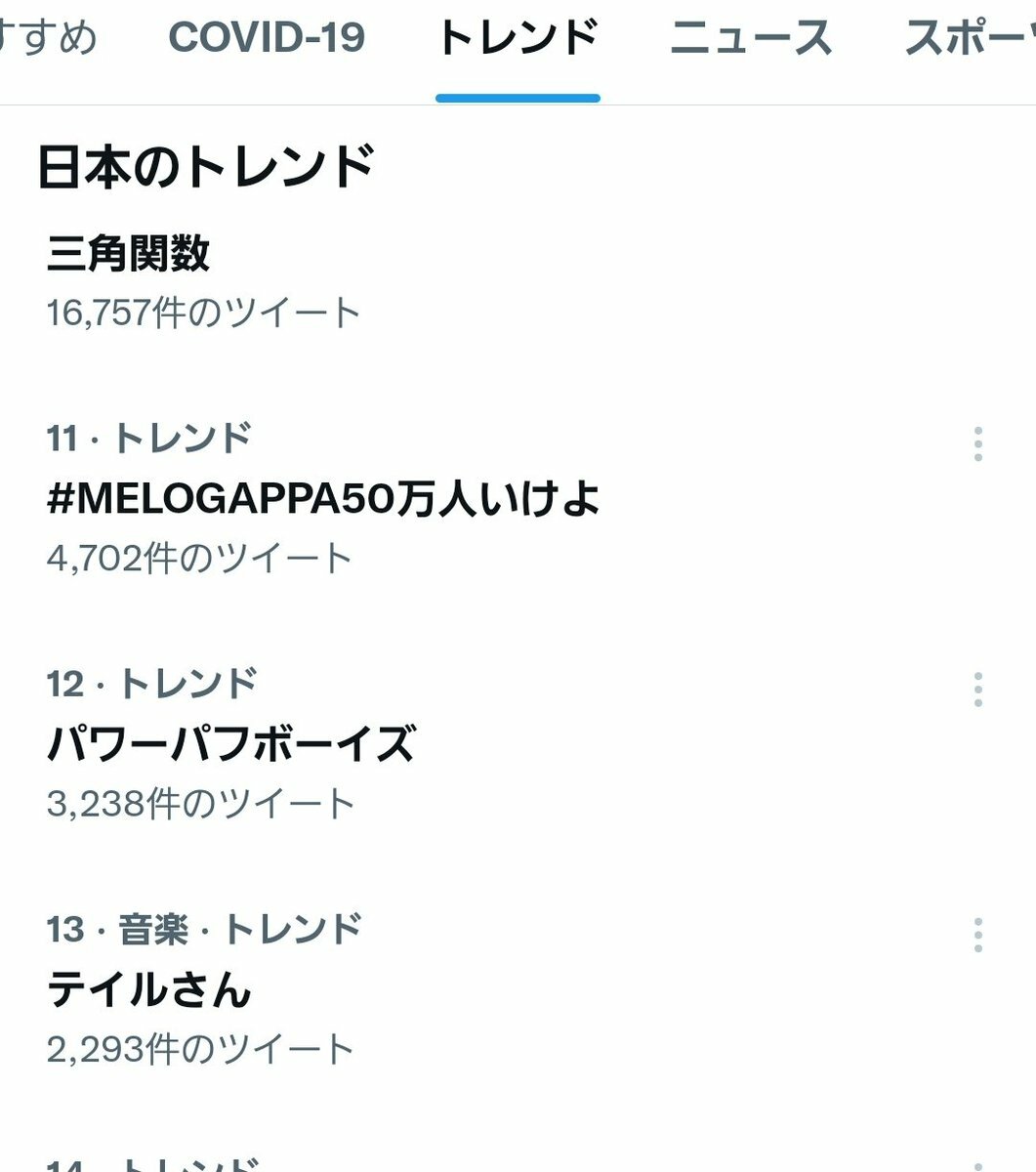
Task: Go to the おすすめ tab
Action: click(x=47, y=39)
